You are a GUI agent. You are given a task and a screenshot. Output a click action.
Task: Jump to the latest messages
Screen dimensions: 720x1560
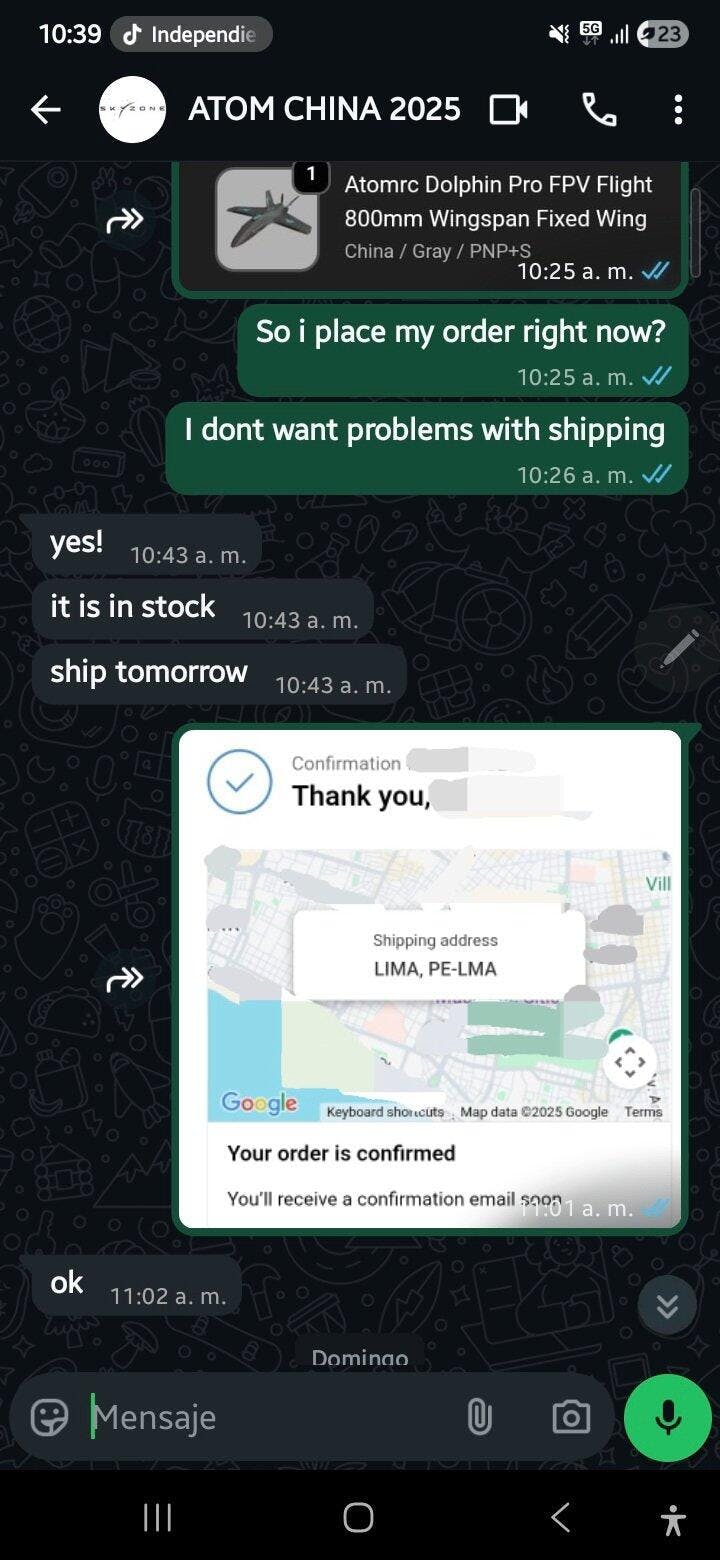pyautogui.click(x=667, y=1305)
